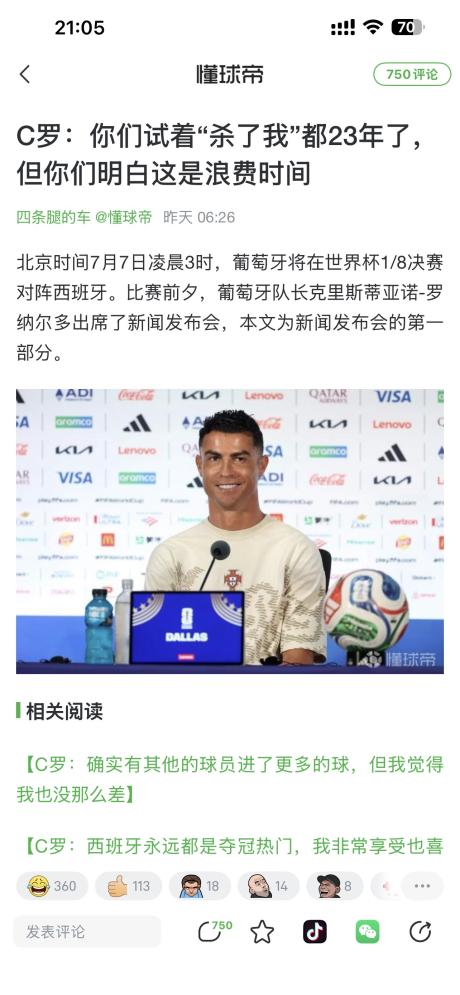The width and height of the screenshot is (460, 995).
Task: React with the laughing emoji 360
Action: point(52,886)
